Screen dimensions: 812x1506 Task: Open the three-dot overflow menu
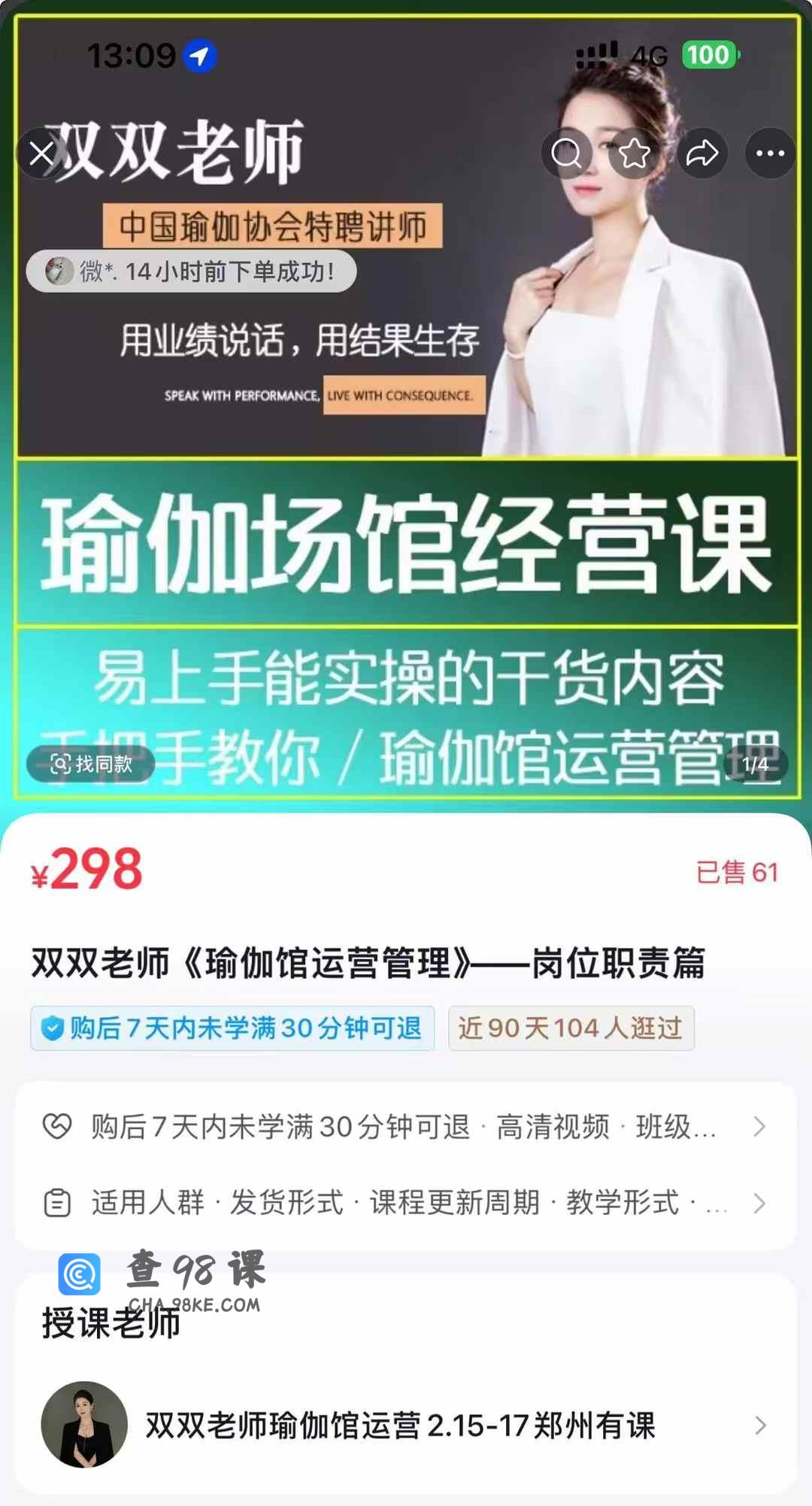(770, 153)
